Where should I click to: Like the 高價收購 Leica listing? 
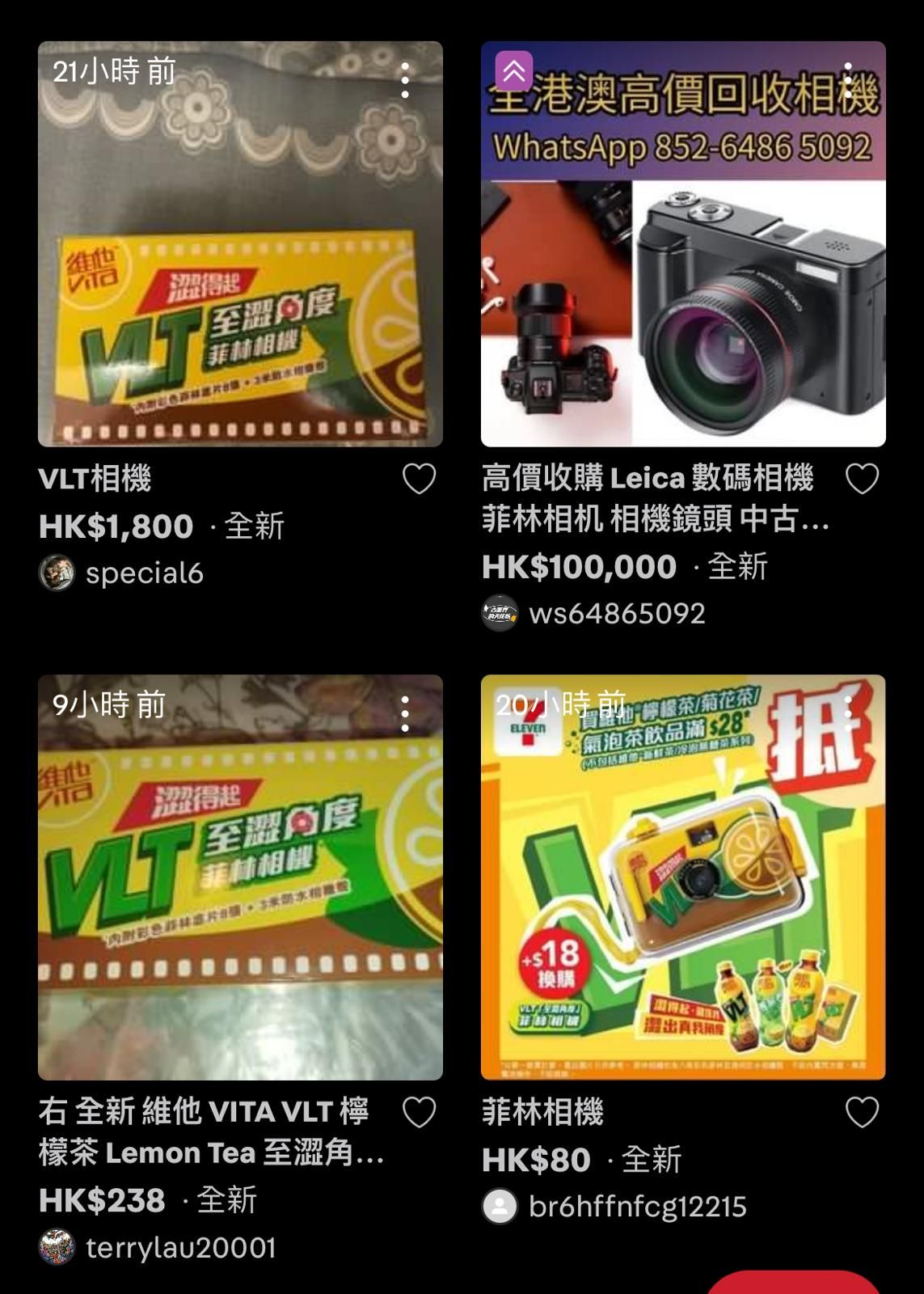tap(862, 479)
